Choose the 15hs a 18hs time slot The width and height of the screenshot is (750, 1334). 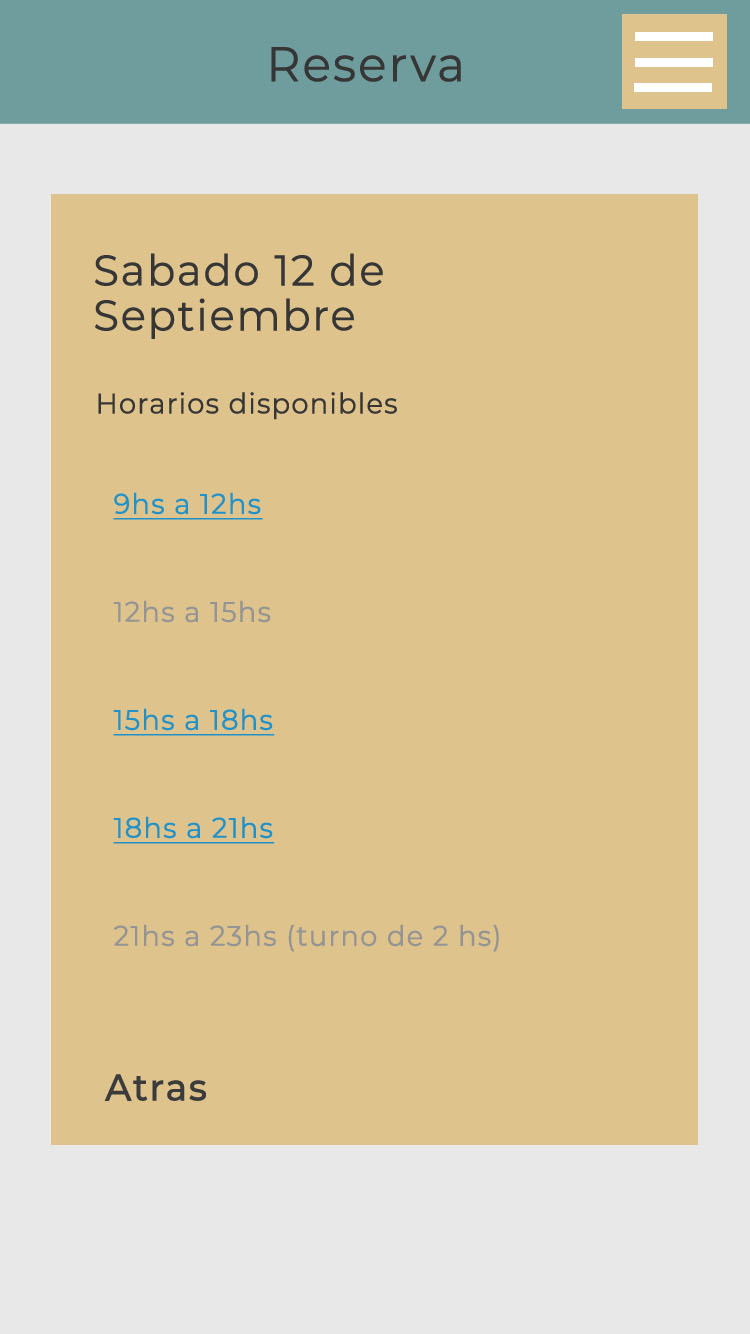[193, 720]
